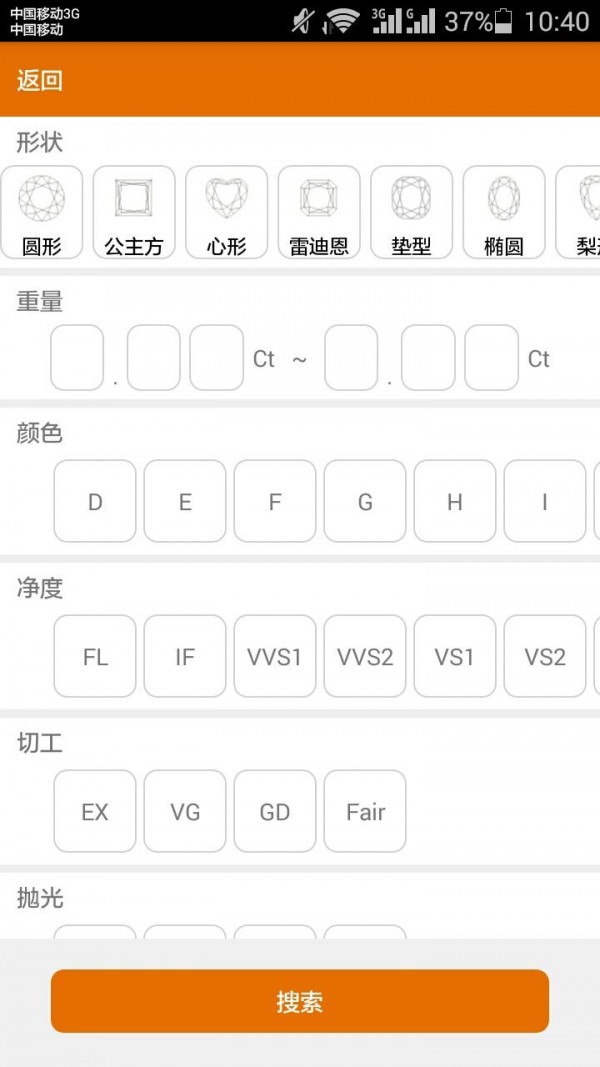Pick EX cut grade
This screenshot has height=1067, width=600.
tap(95, 812)
